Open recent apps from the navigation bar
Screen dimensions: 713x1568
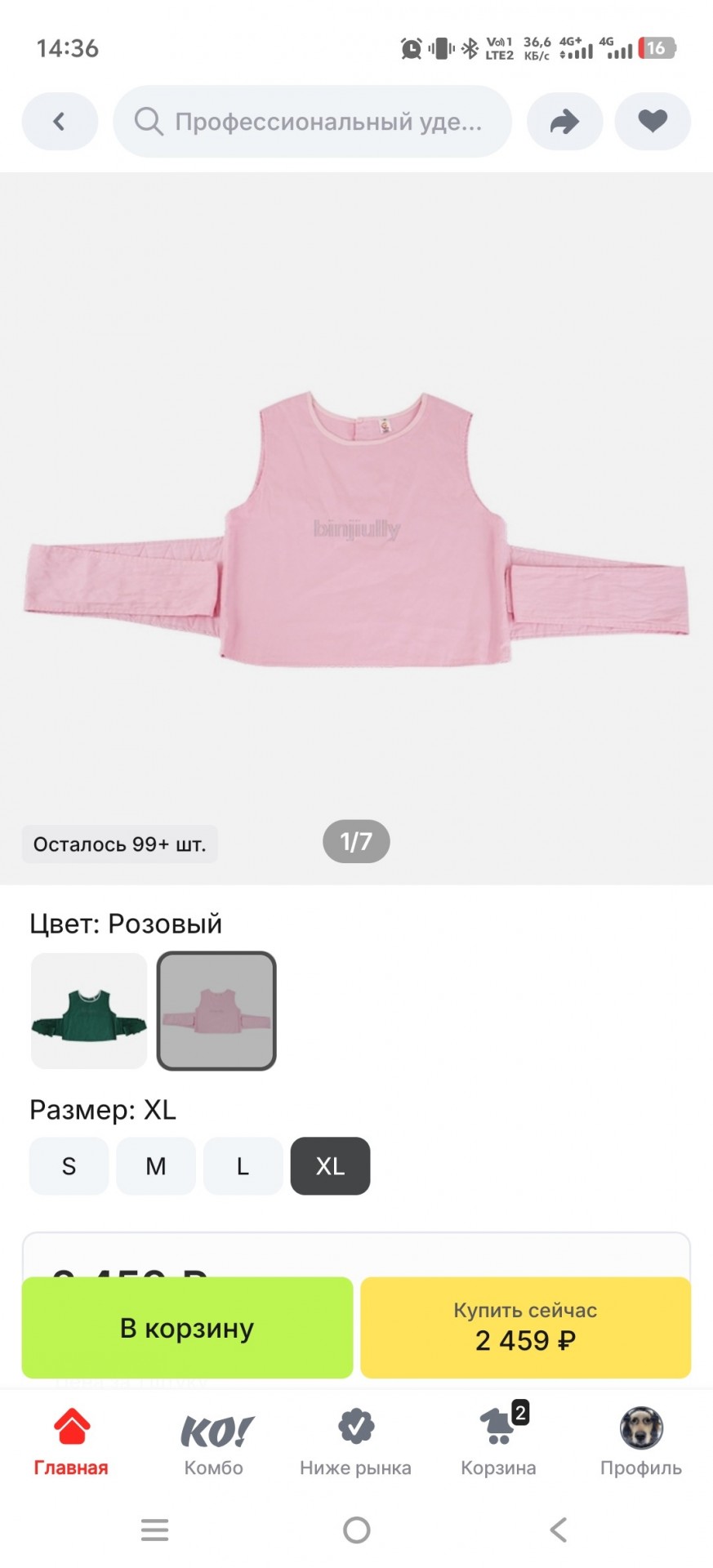[154, 1530]
